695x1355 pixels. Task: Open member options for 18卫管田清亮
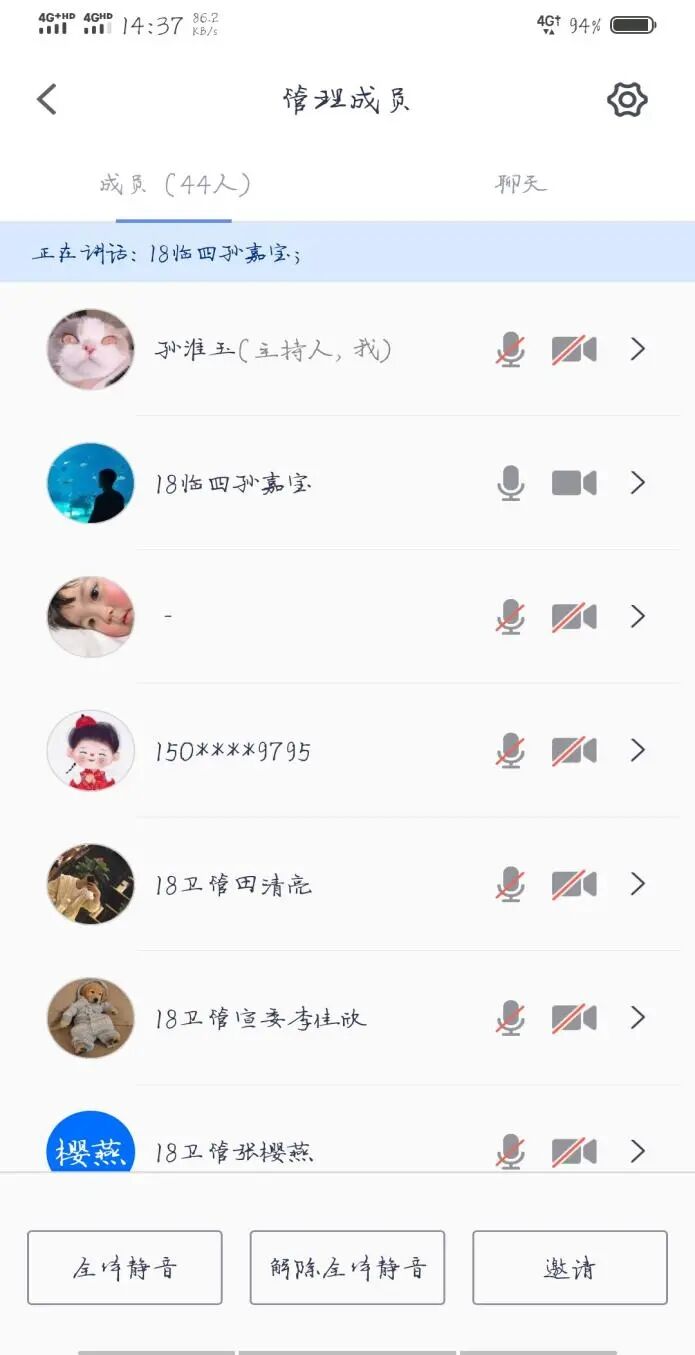coord(638,884)
